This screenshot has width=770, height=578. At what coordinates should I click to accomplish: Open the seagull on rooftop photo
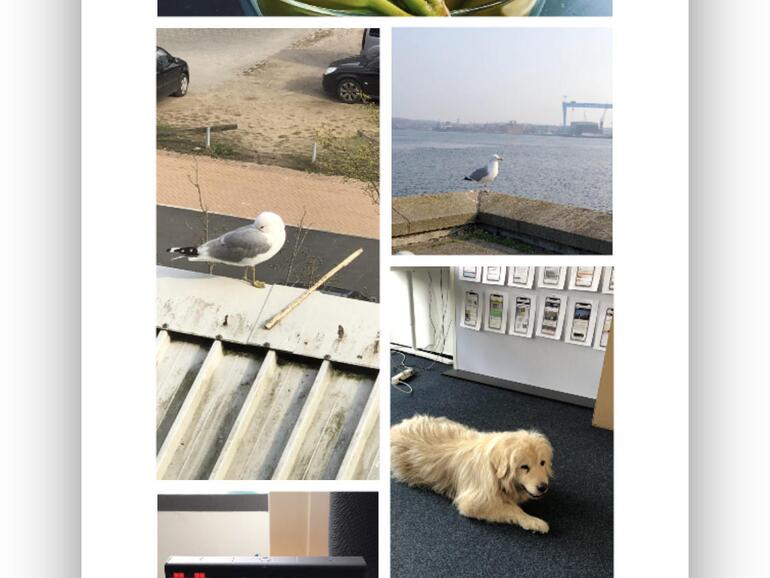268,253
